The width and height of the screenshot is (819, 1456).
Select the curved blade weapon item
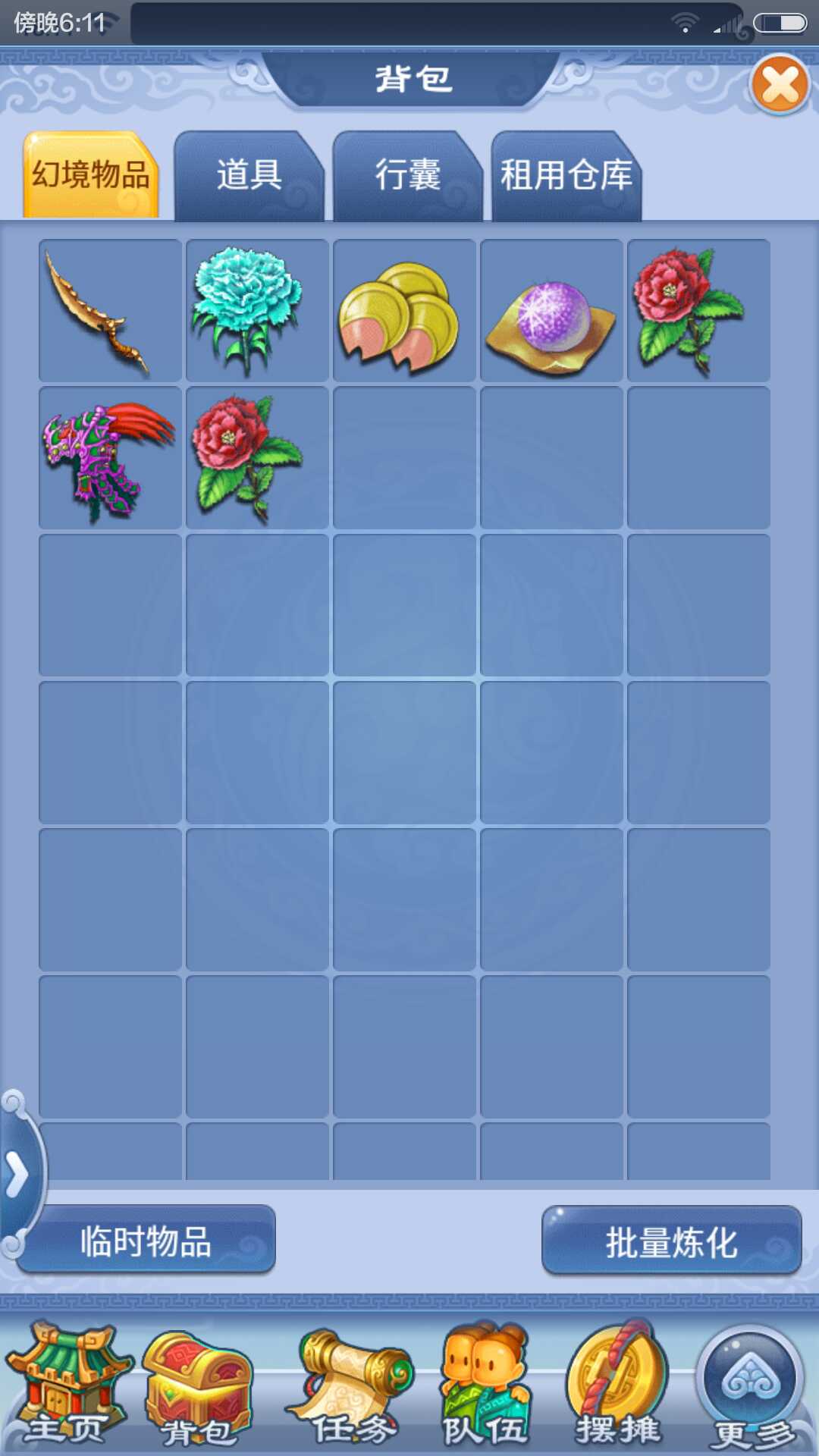click(110, 311)
